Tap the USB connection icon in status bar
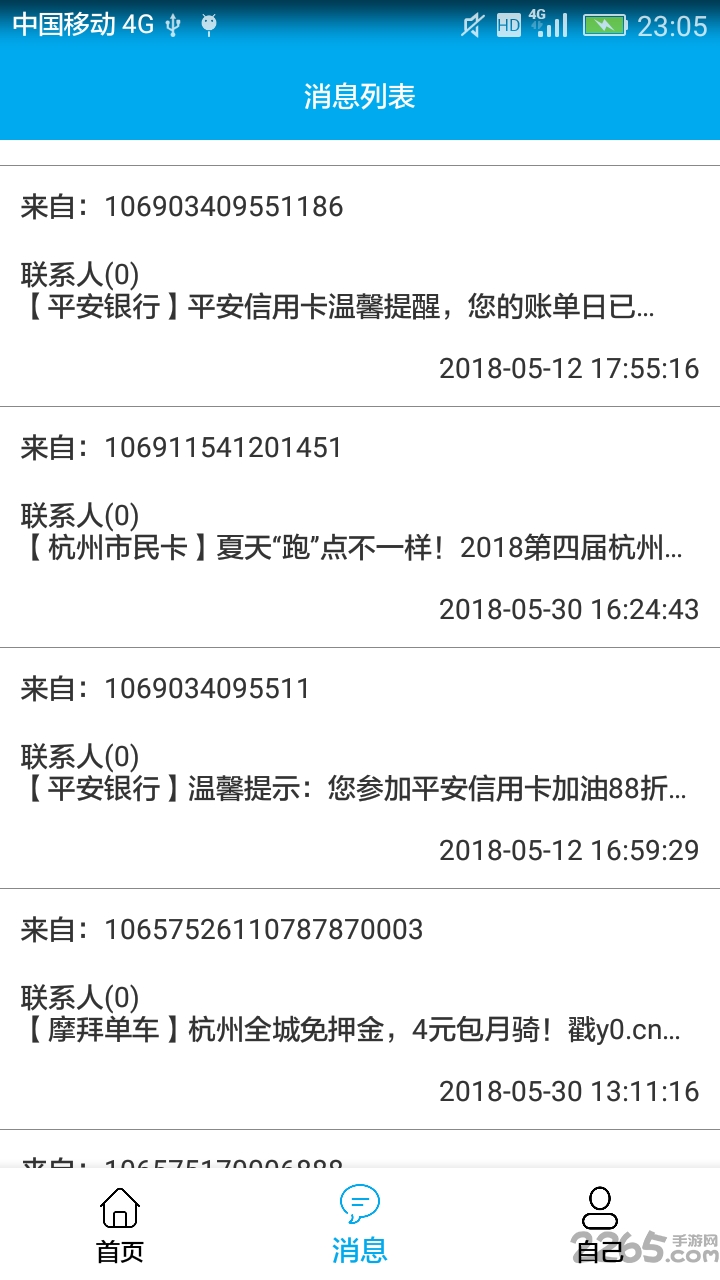The width and height of the screenshot is (720, 1280). click(x=172, y=24)
